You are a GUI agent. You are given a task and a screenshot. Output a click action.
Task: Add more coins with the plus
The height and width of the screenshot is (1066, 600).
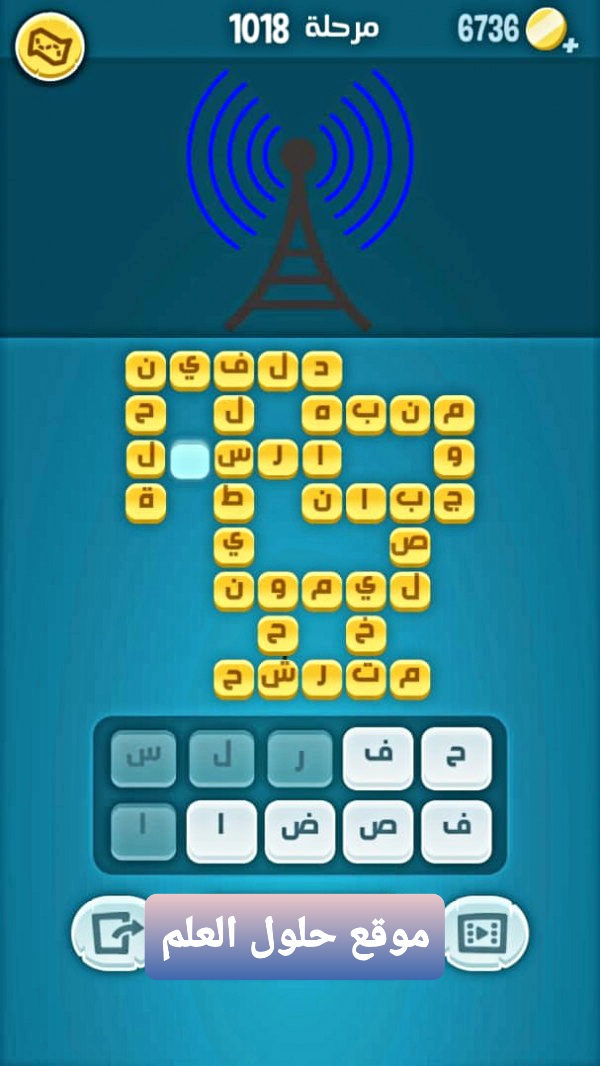571,46
